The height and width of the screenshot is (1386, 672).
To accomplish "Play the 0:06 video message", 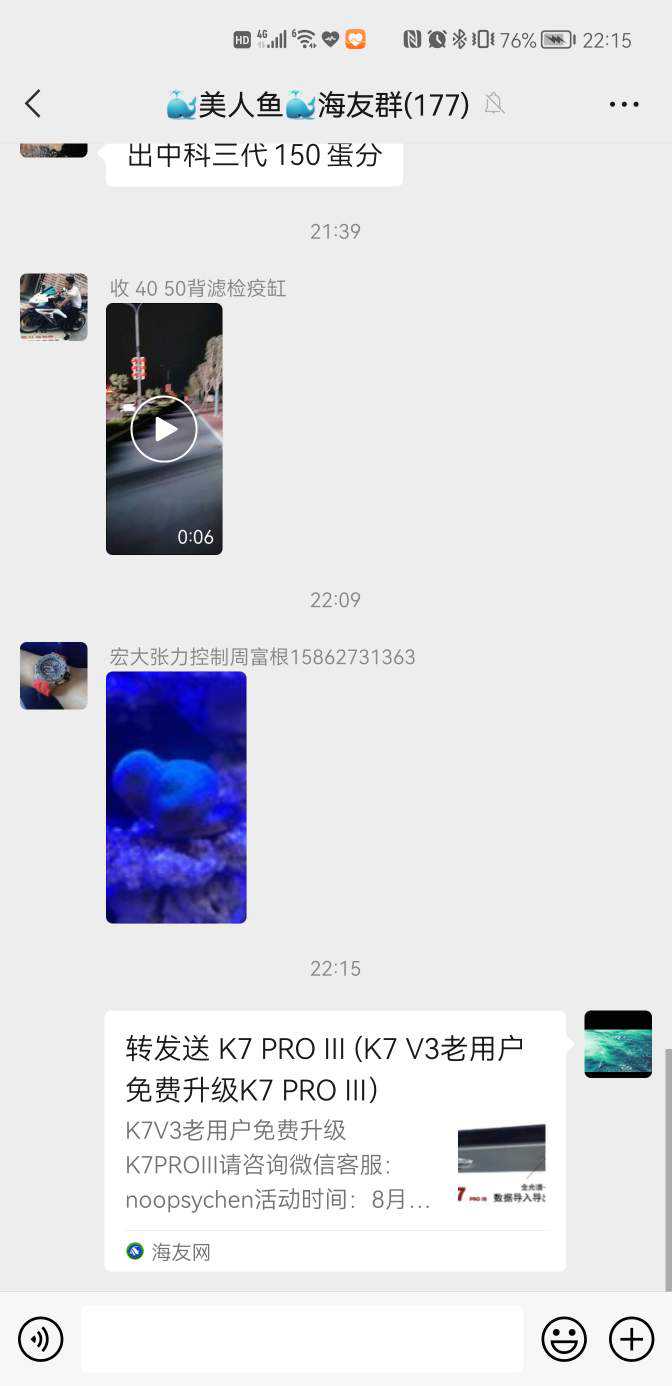I will point(164,429).
